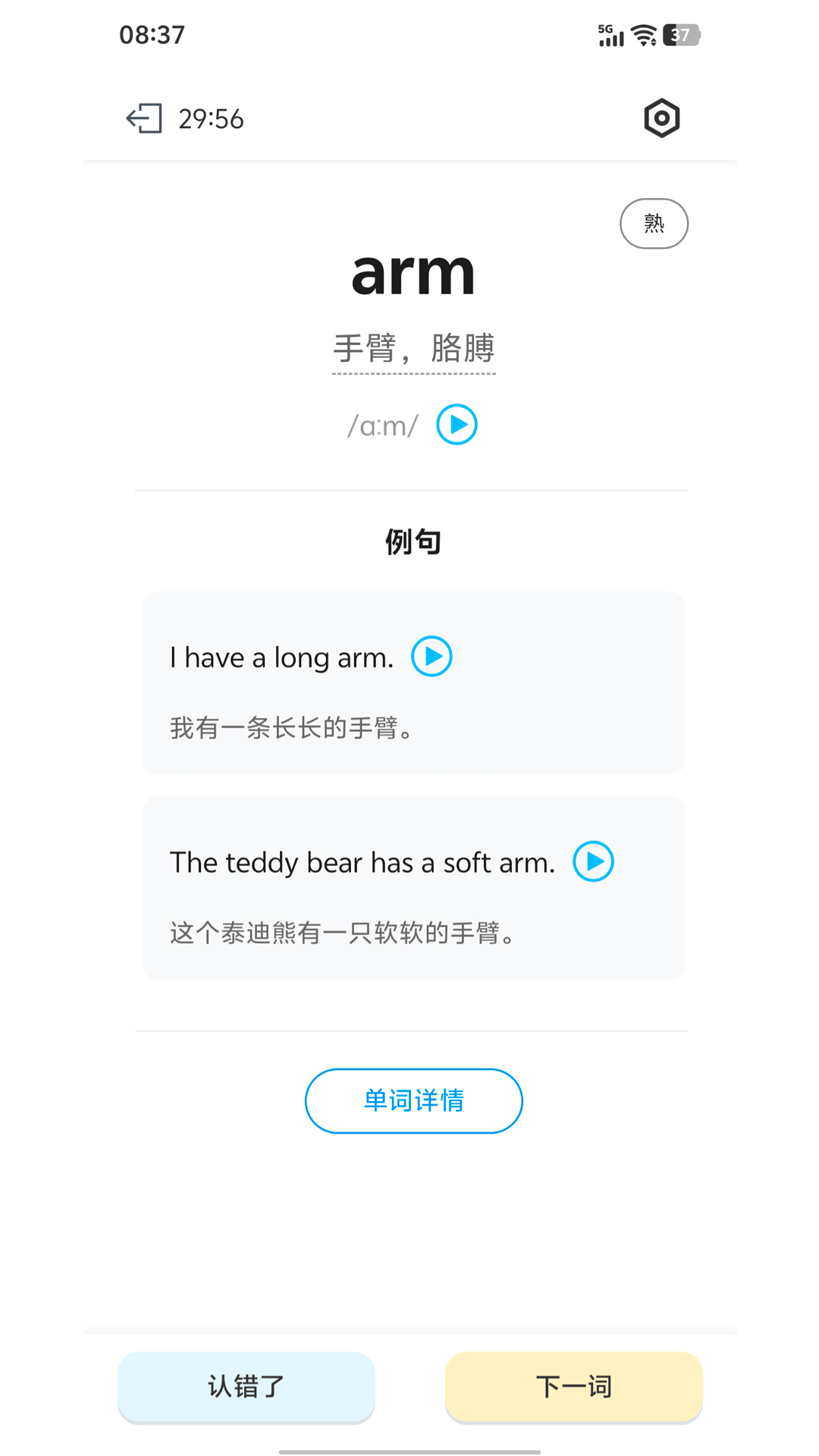Click the exit arrow to leave study session
This screenshot has width=819, height=1456.
(144, 118)
